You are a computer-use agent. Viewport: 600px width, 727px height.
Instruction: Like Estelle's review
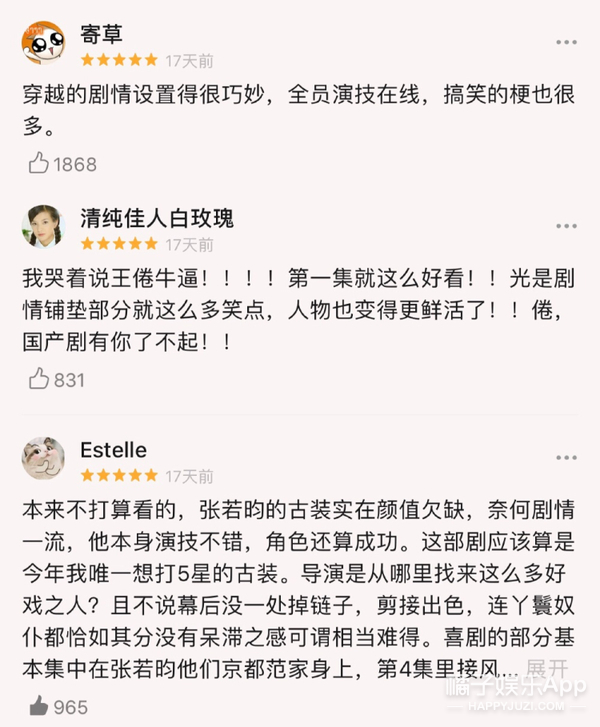pyautogui.click(x=40, y=706)
